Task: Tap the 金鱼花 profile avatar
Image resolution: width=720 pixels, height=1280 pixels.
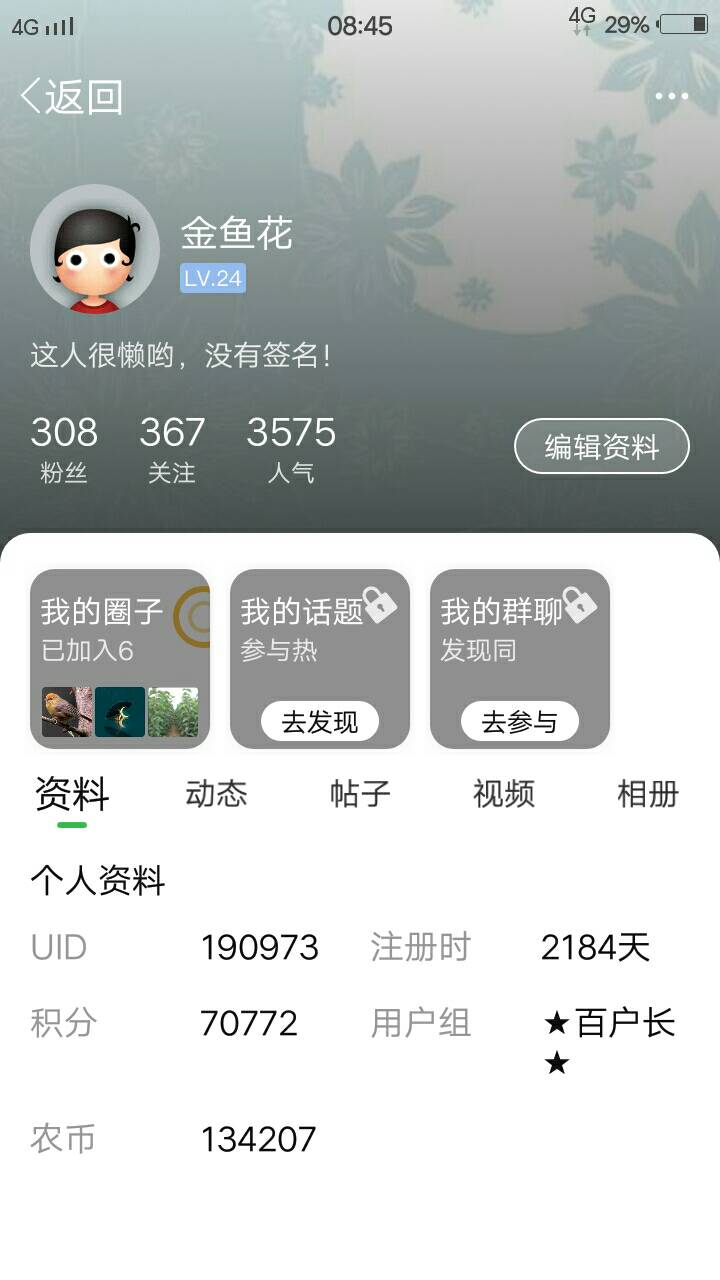Action: tap(95, 249)
